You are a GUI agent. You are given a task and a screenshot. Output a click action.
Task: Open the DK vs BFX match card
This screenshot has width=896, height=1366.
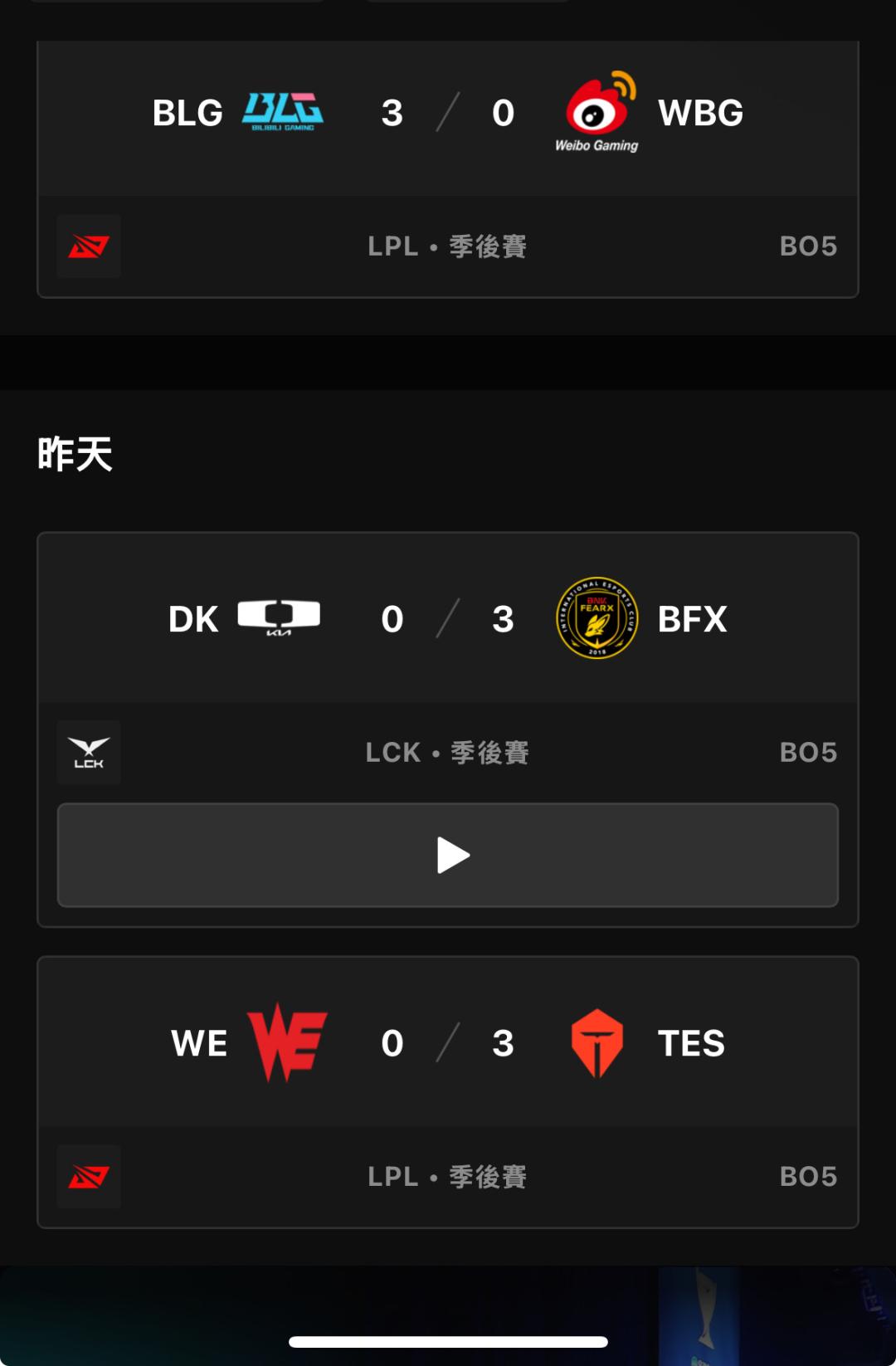point(448,619)
